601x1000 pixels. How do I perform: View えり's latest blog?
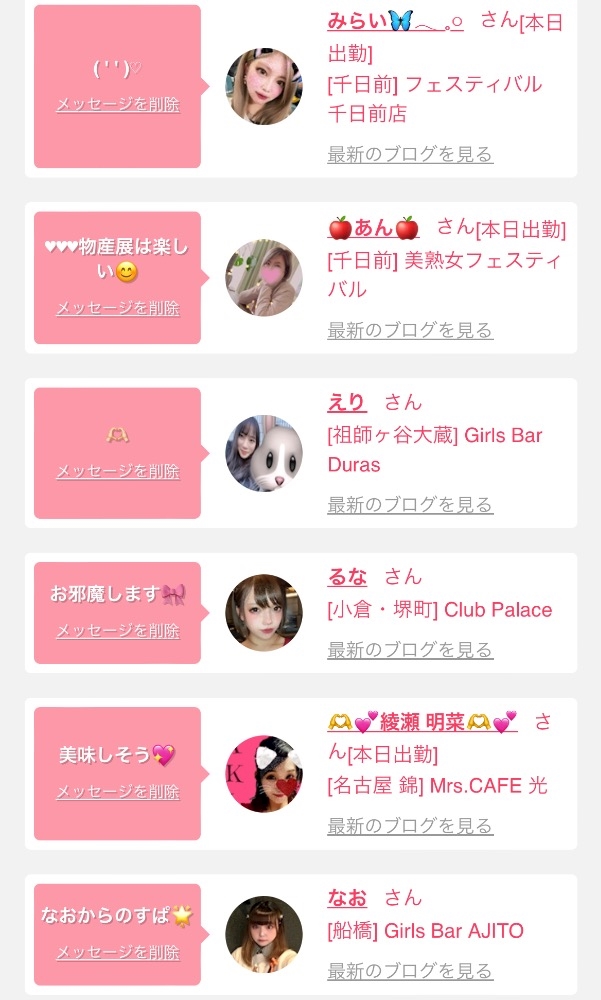coord(410,505)
